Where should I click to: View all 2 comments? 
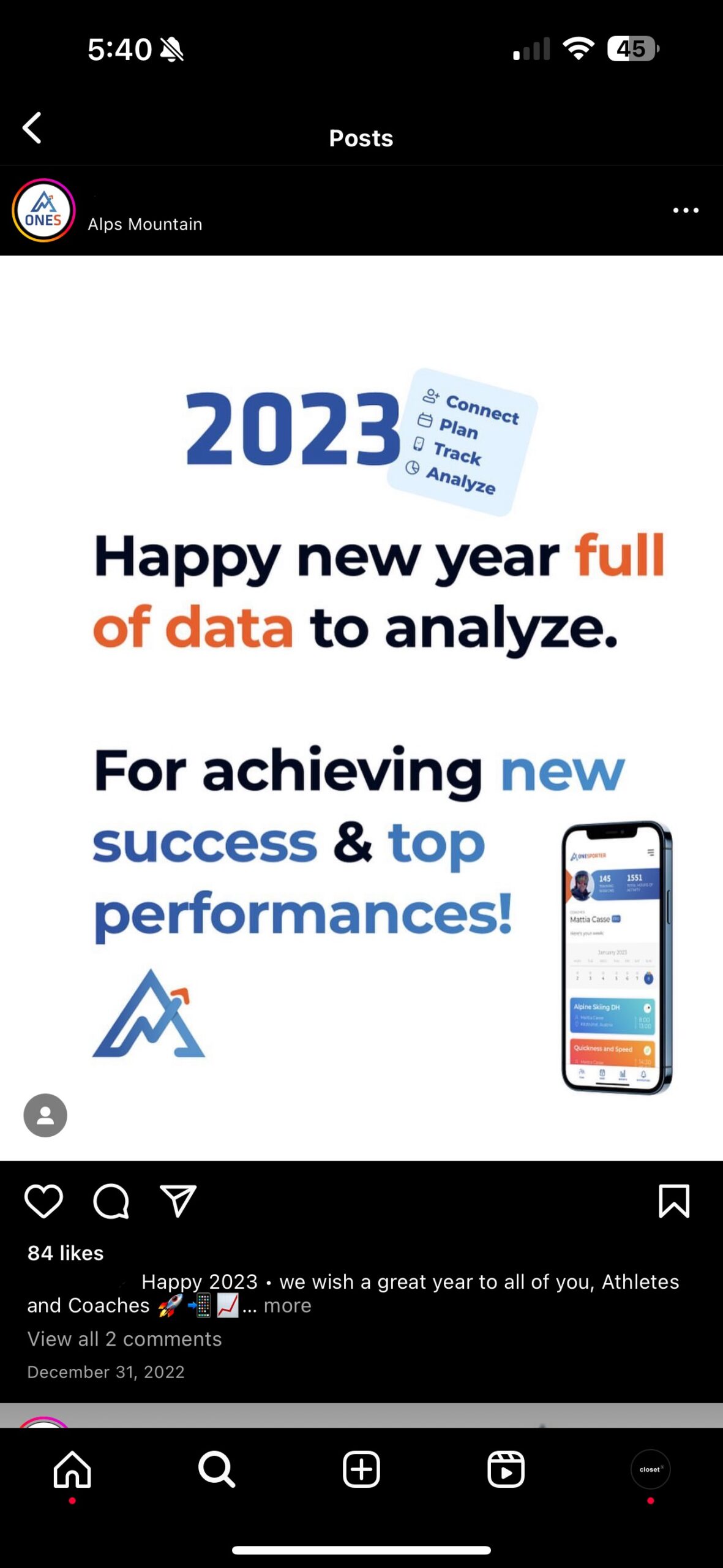[x=124, y=1339]
